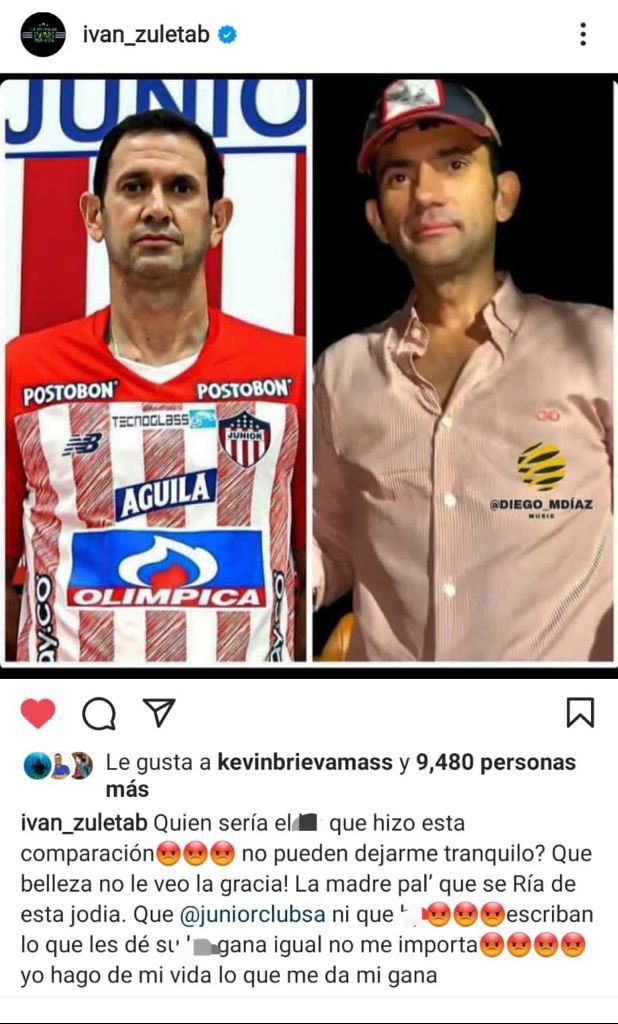Open the post's three-dot options menu
Viewport: 618px width, 1024px height.
tap(583, 35)
